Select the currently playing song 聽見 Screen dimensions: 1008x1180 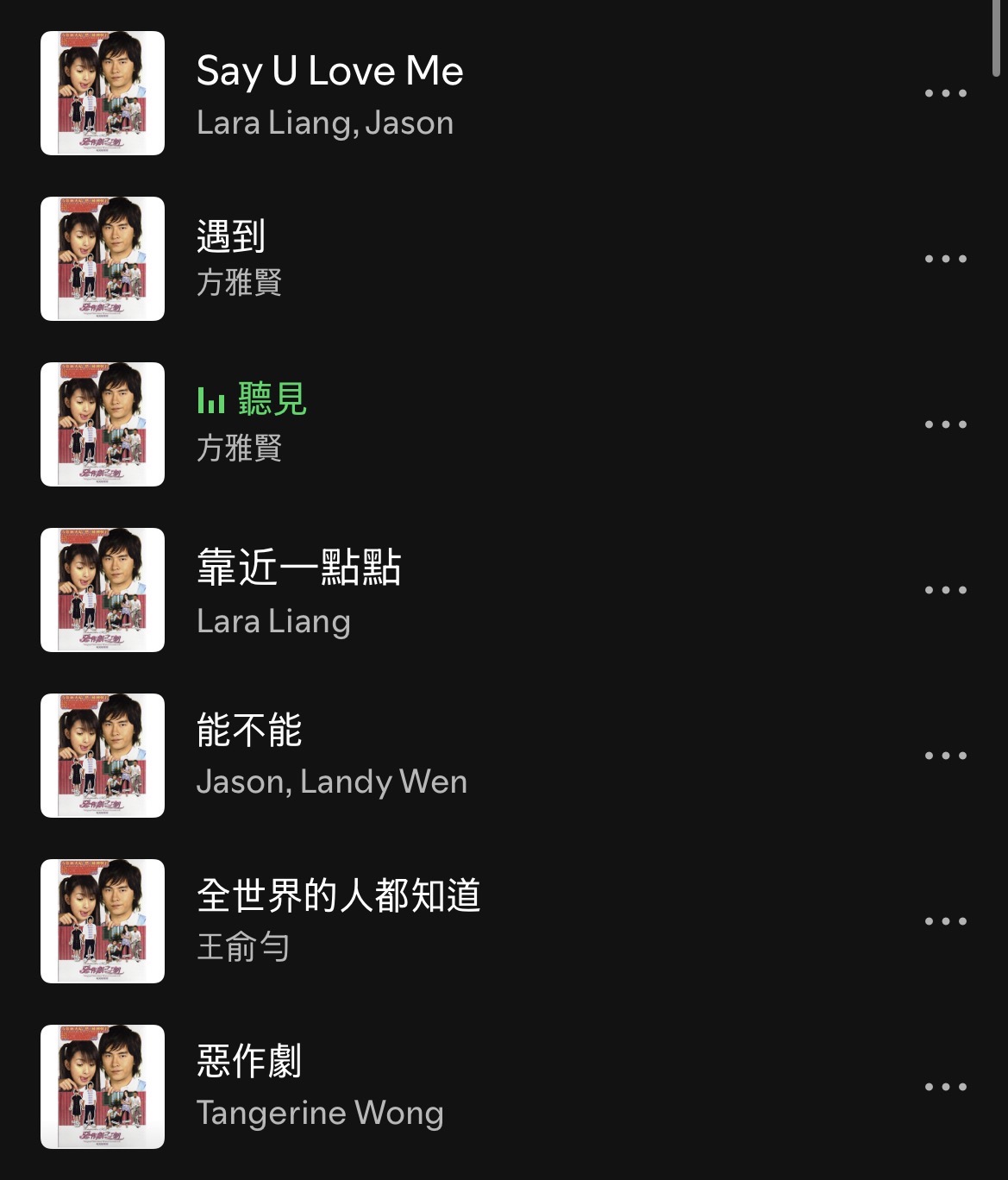click(272, 400)
